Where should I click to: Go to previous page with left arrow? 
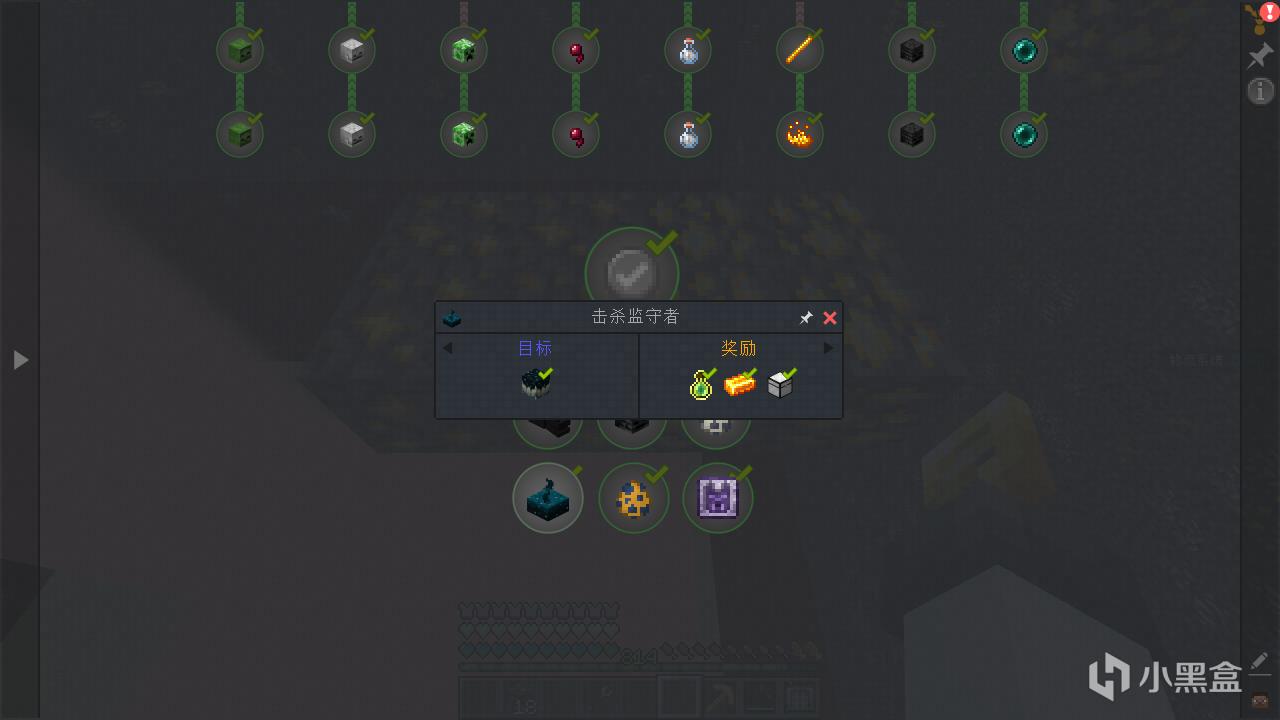447,348
